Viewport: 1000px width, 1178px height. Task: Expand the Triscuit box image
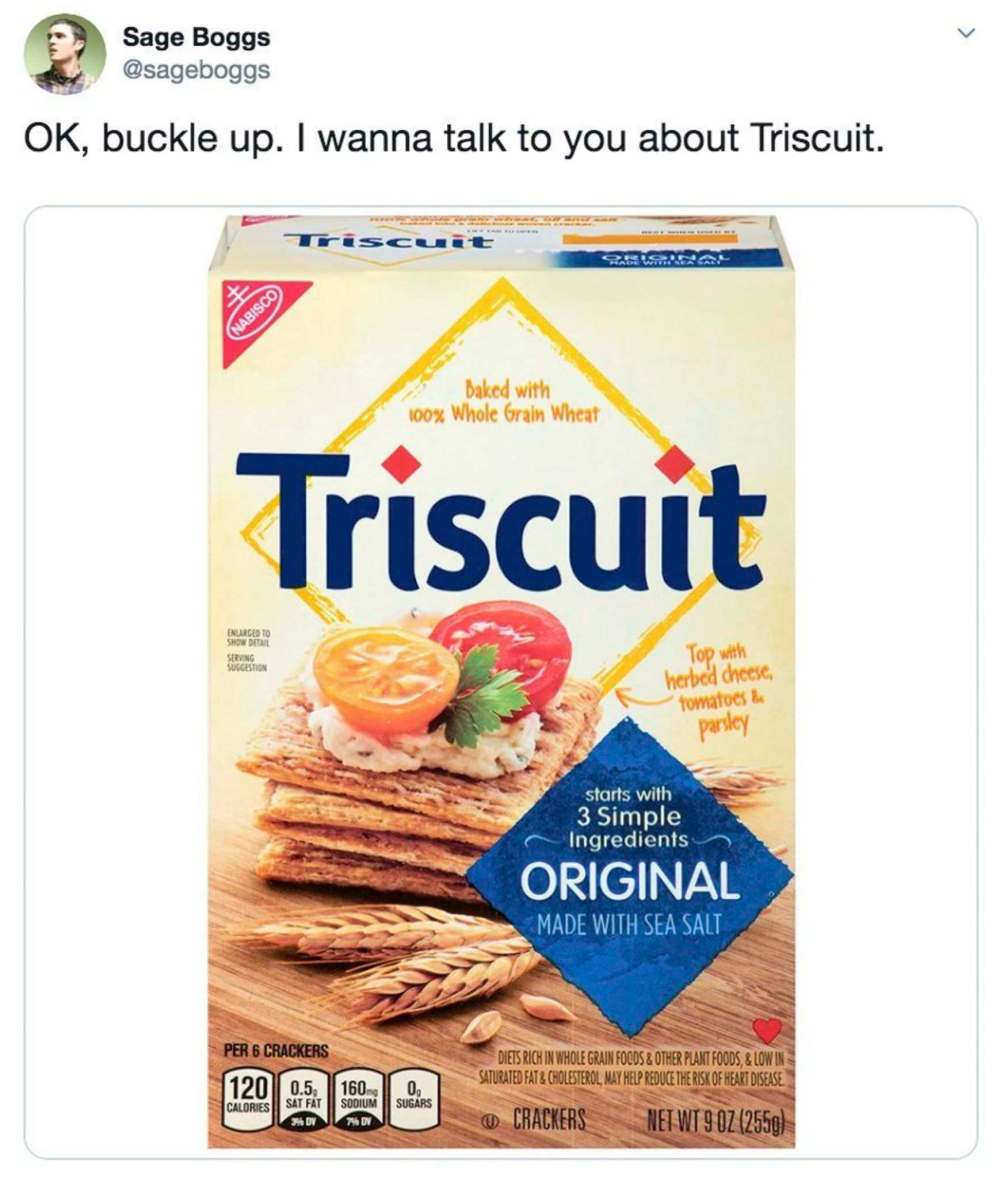pos(500,680)
